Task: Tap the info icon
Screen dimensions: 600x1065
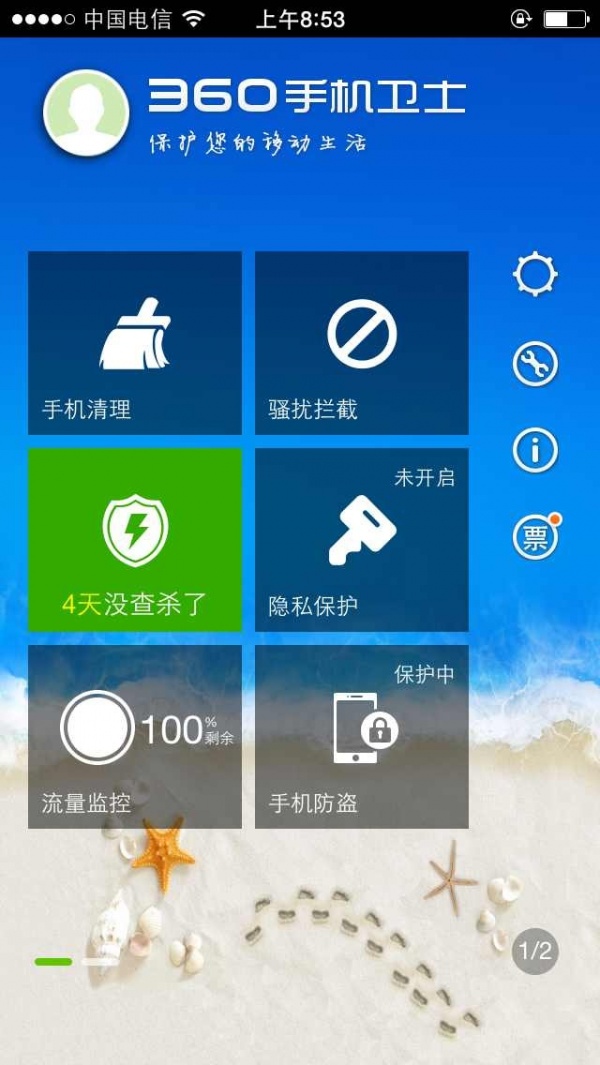Action: [x=535, y=450]
